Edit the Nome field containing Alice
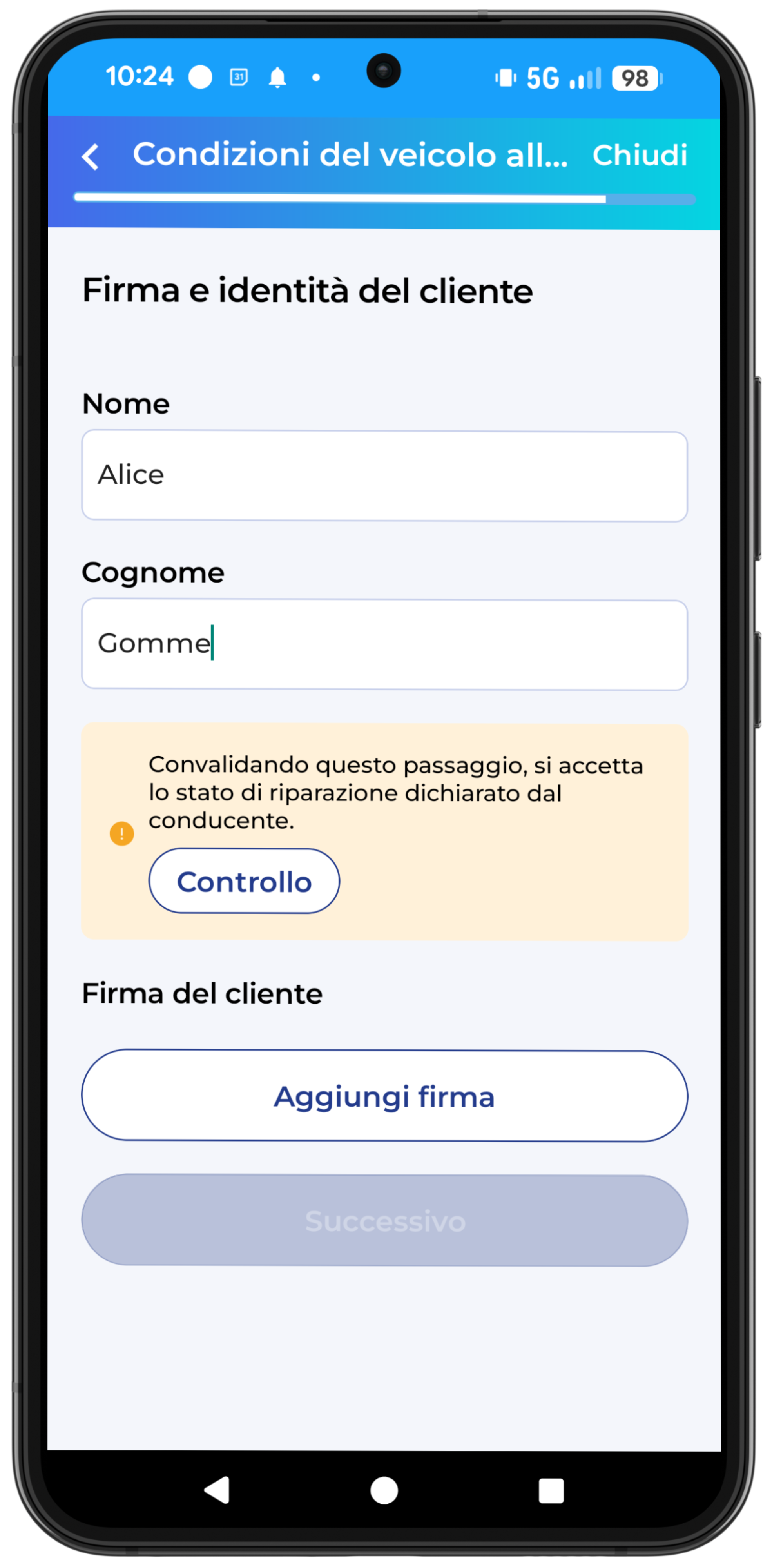 pyautogui.click(x=384, y=476)
